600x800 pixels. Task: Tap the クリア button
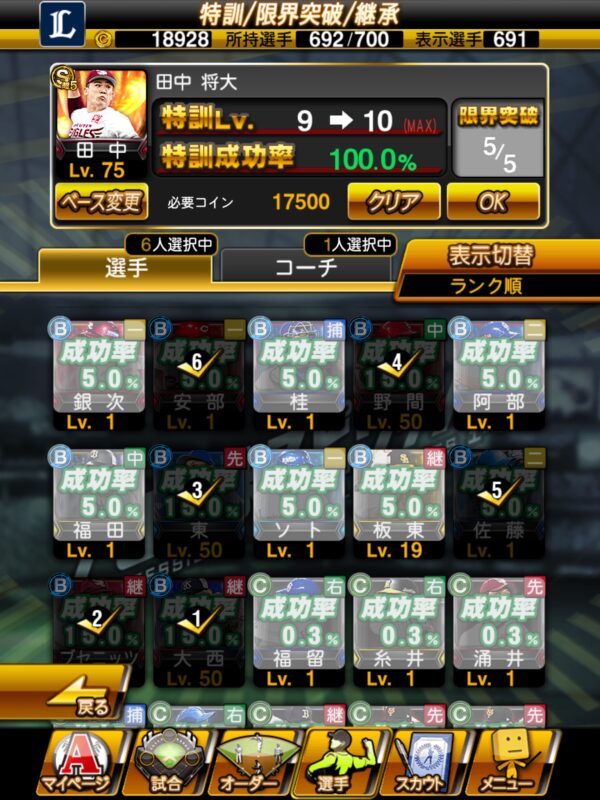click(394, 201)
